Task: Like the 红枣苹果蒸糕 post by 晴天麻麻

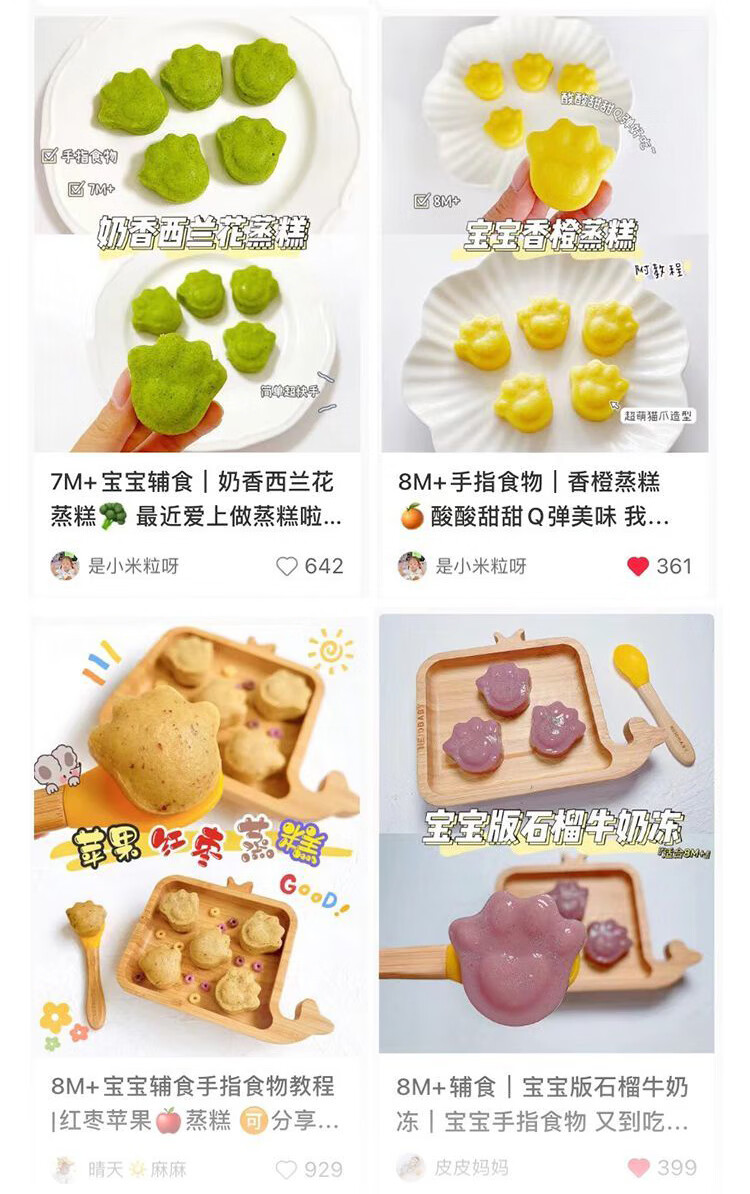Action: 288,1169
